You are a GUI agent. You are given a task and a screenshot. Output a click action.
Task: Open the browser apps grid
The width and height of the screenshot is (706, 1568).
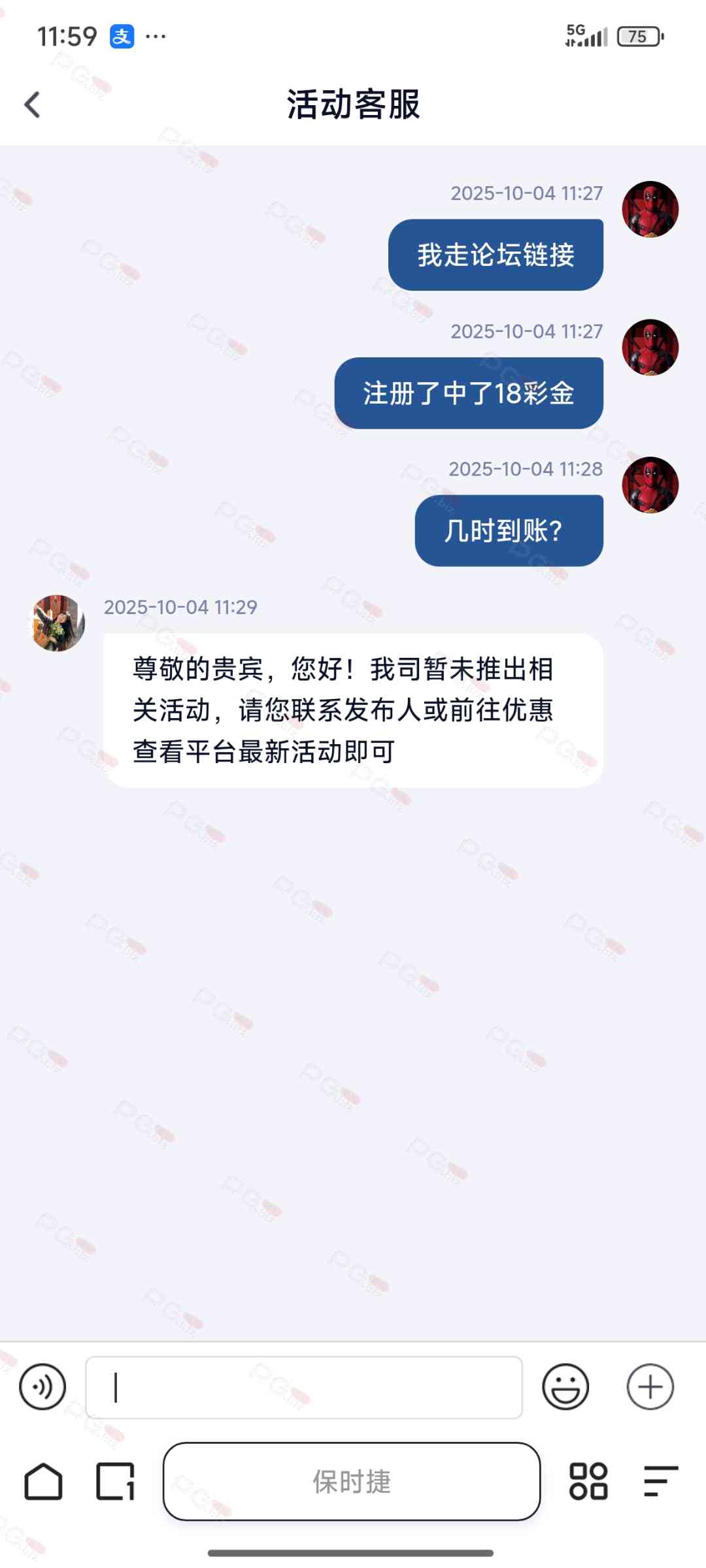click(x=588, y=1481)
